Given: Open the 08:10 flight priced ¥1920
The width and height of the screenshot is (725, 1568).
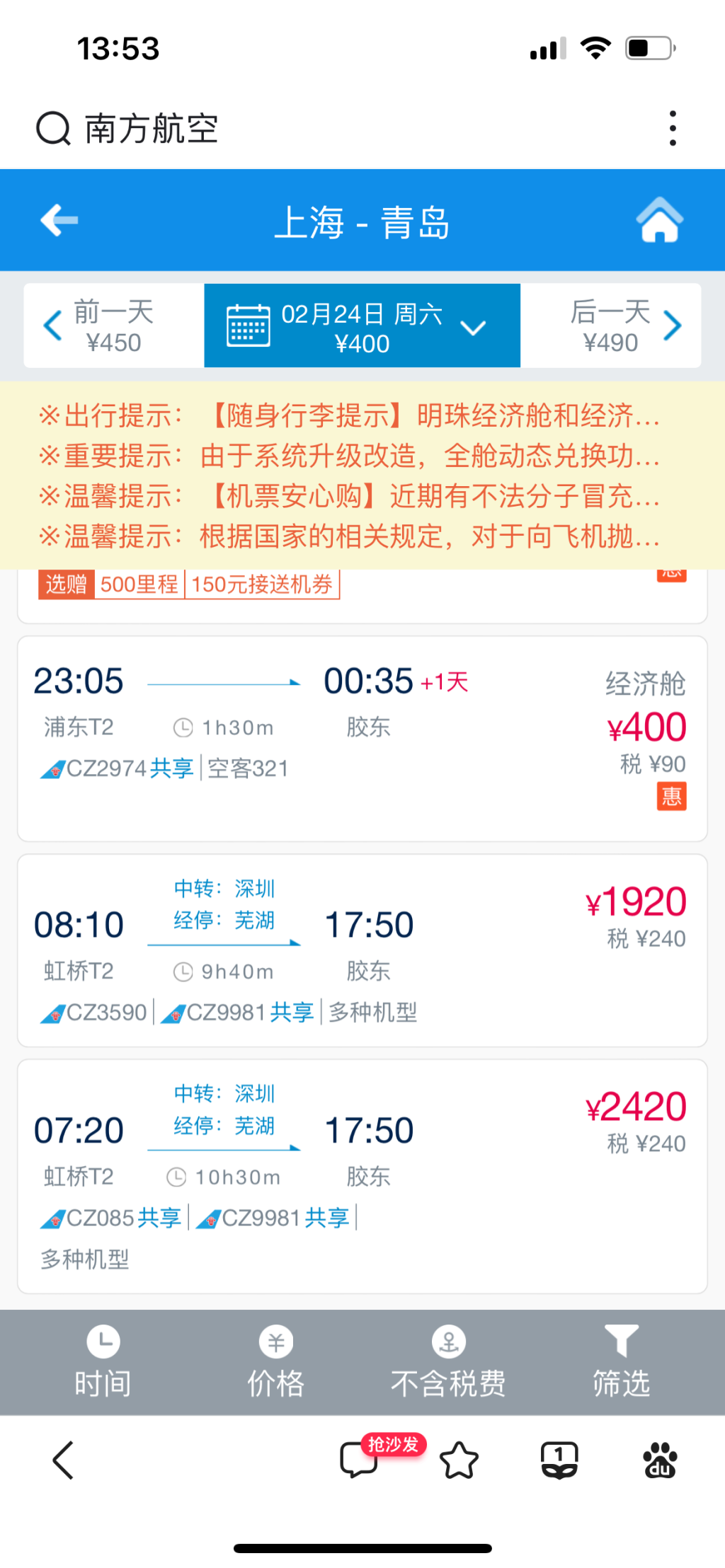Looking at the screenshot, I should click(x=362, y=950).
